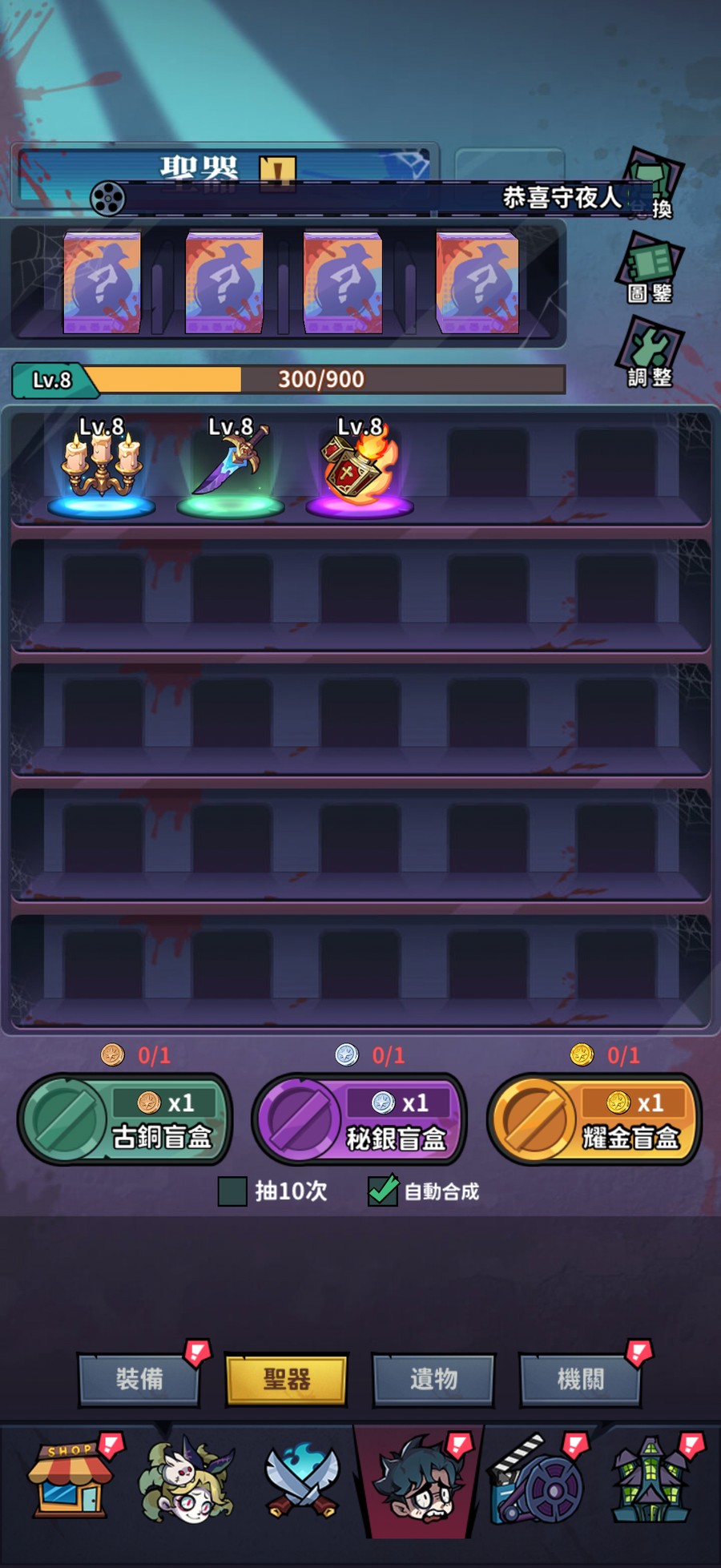Screen dimensions: 721x1568
Task: Draw a 古銅盲盒 bronze blind box
Action: (125, 1119)
